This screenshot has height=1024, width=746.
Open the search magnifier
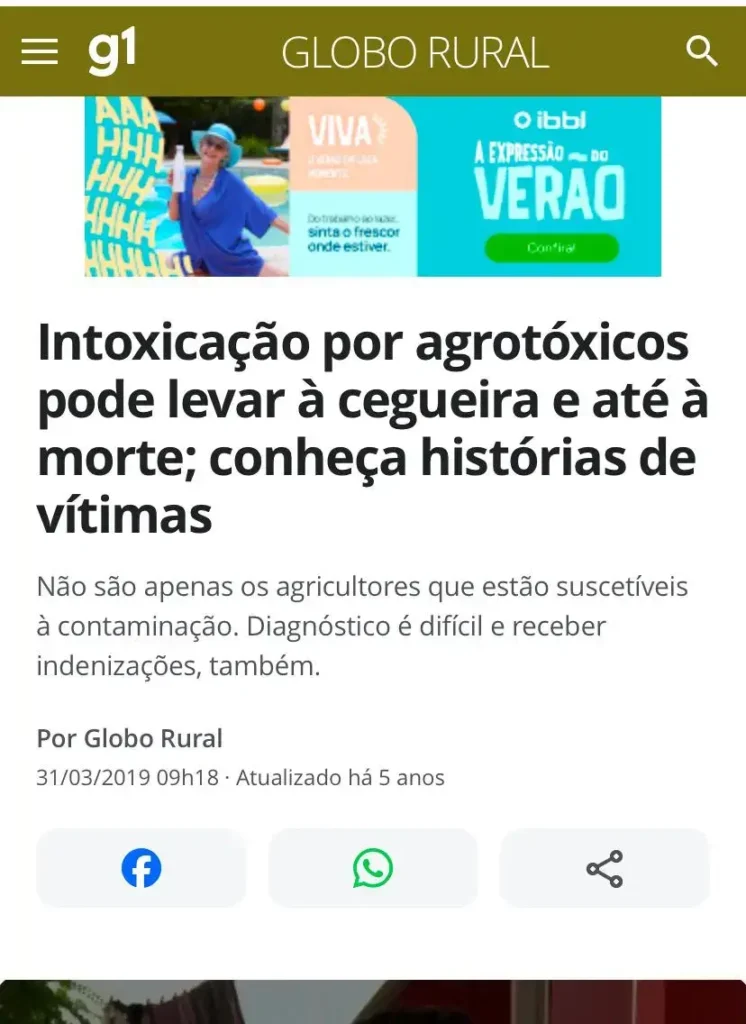pyautogui.click(x=702, y=51)
